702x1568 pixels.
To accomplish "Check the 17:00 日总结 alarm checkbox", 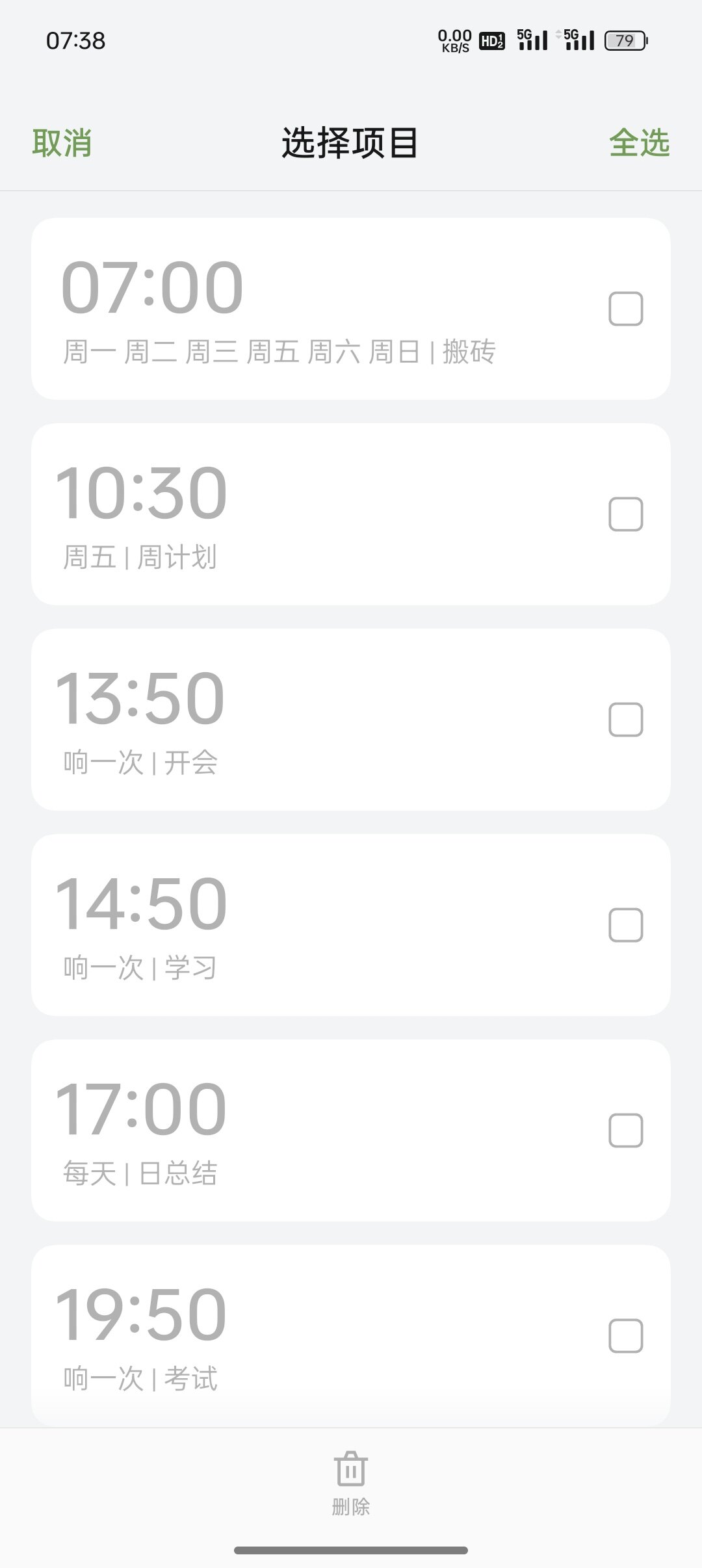I will click(625, 1130).
